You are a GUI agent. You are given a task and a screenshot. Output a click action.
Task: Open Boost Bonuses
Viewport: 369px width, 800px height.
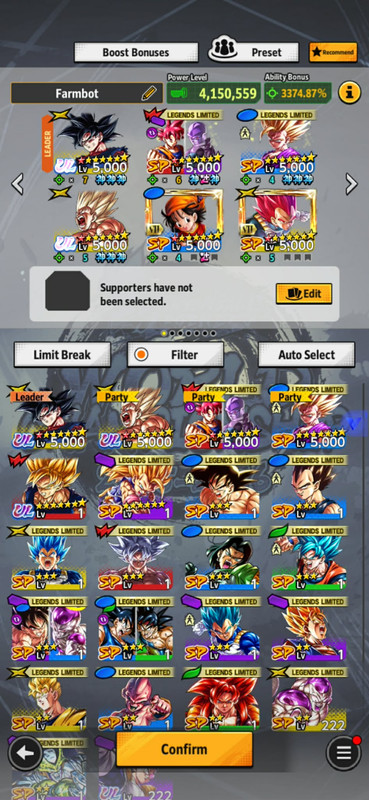pyautogui.click(x=136, y=52)
